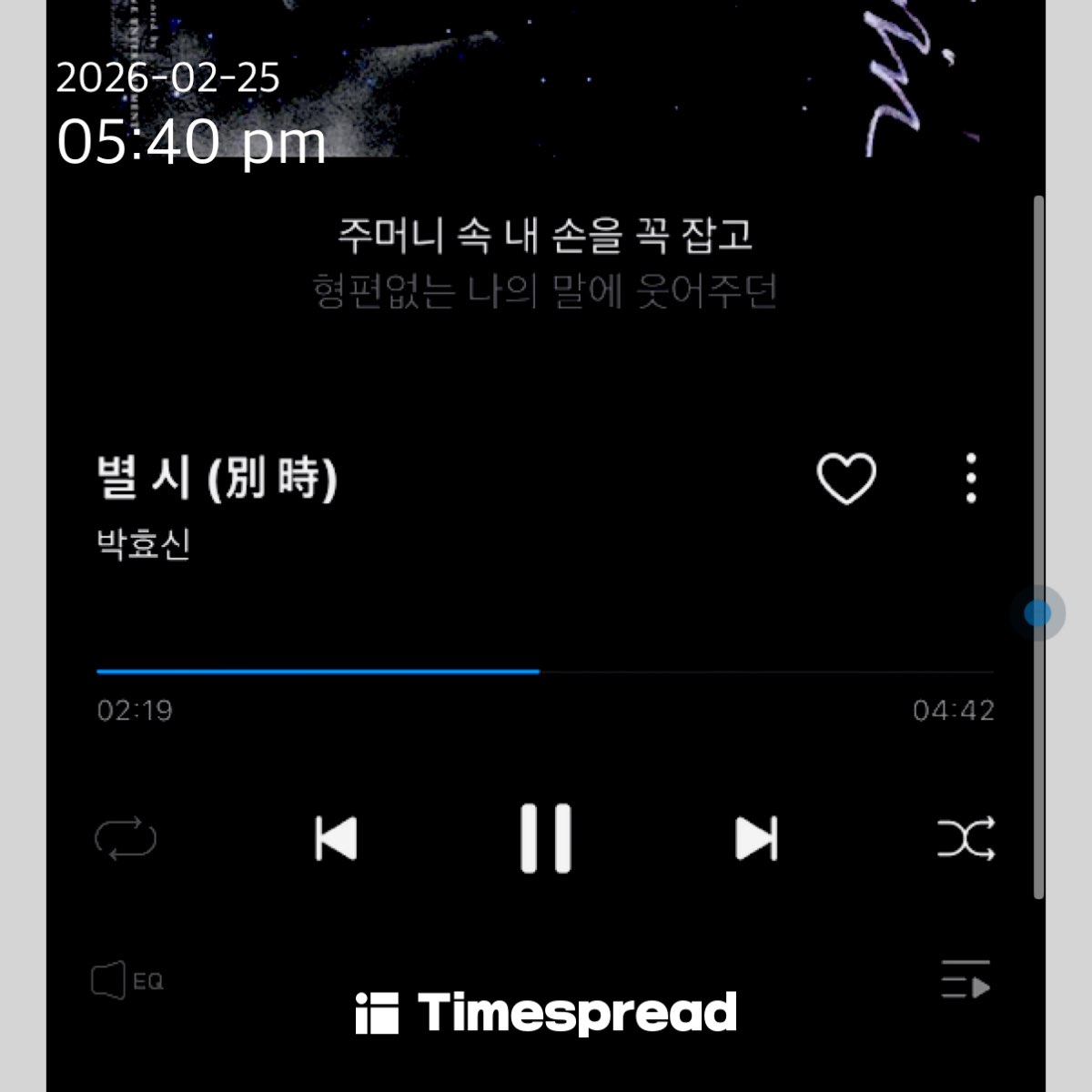Pause the current track

pos(546,838)
